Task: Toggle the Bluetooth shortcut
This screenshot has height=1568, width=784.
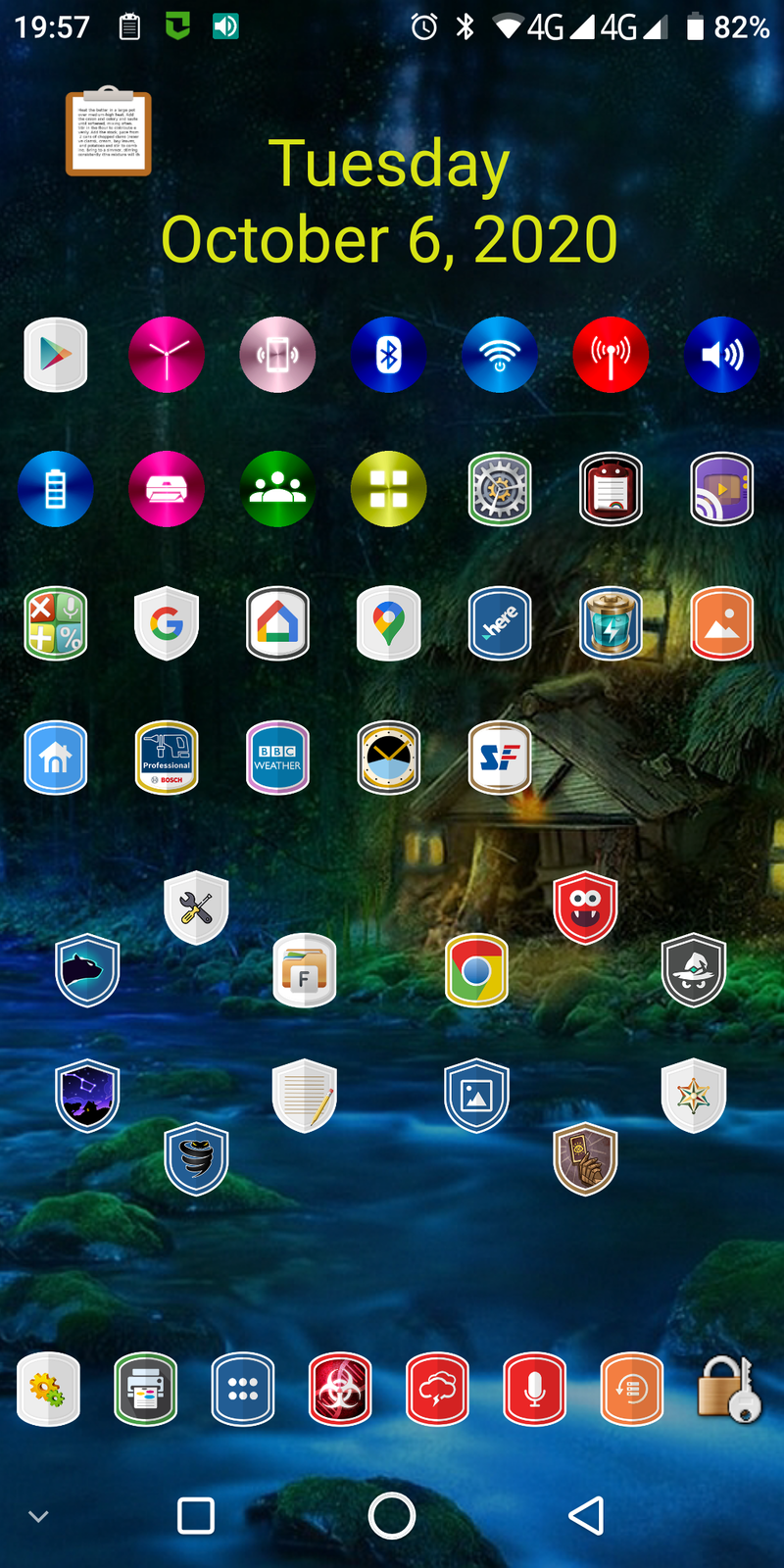Action: [x=388, y=355]
